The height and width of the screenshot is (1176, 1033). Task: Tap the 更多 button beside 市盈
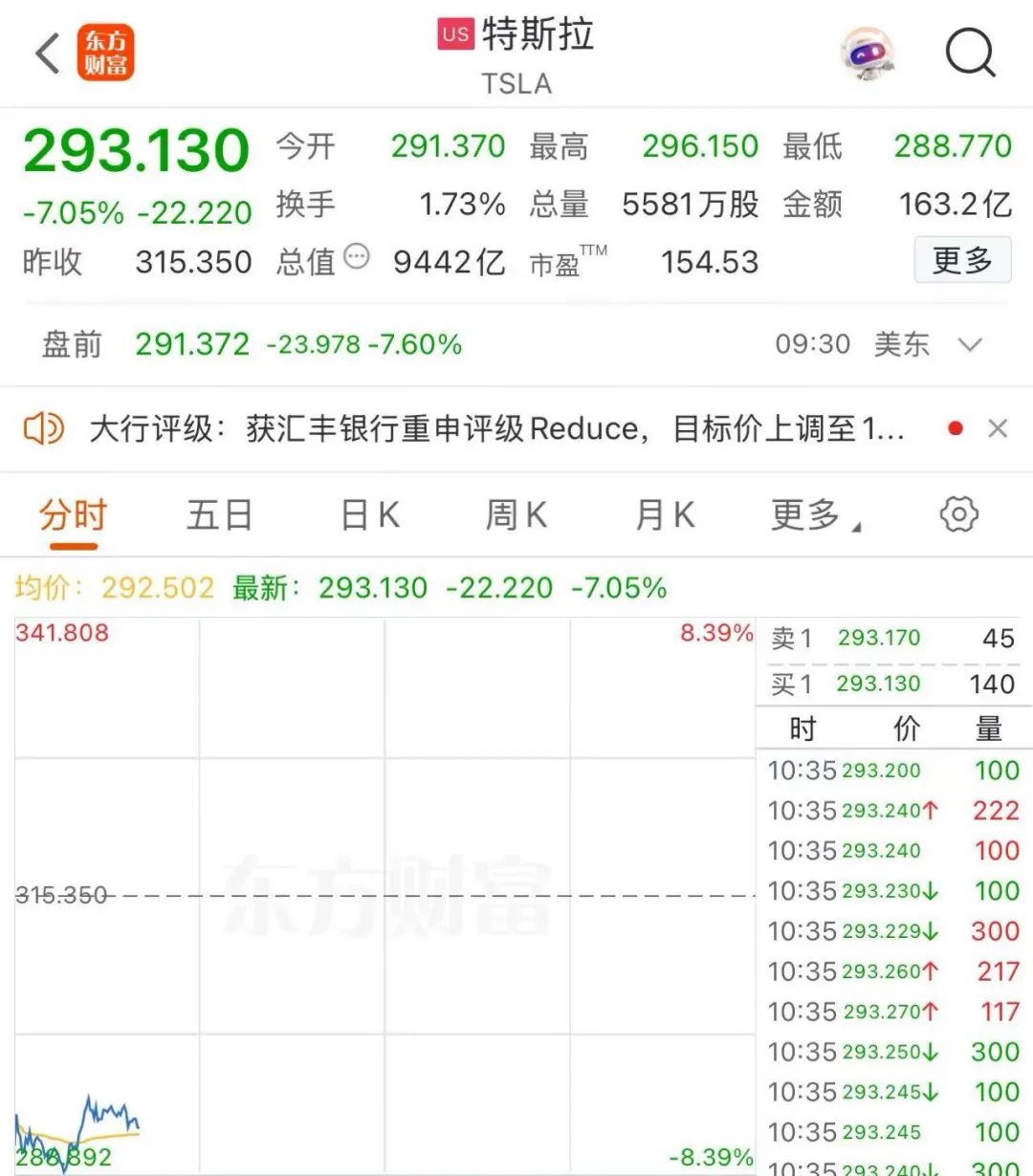click(961, 261)
